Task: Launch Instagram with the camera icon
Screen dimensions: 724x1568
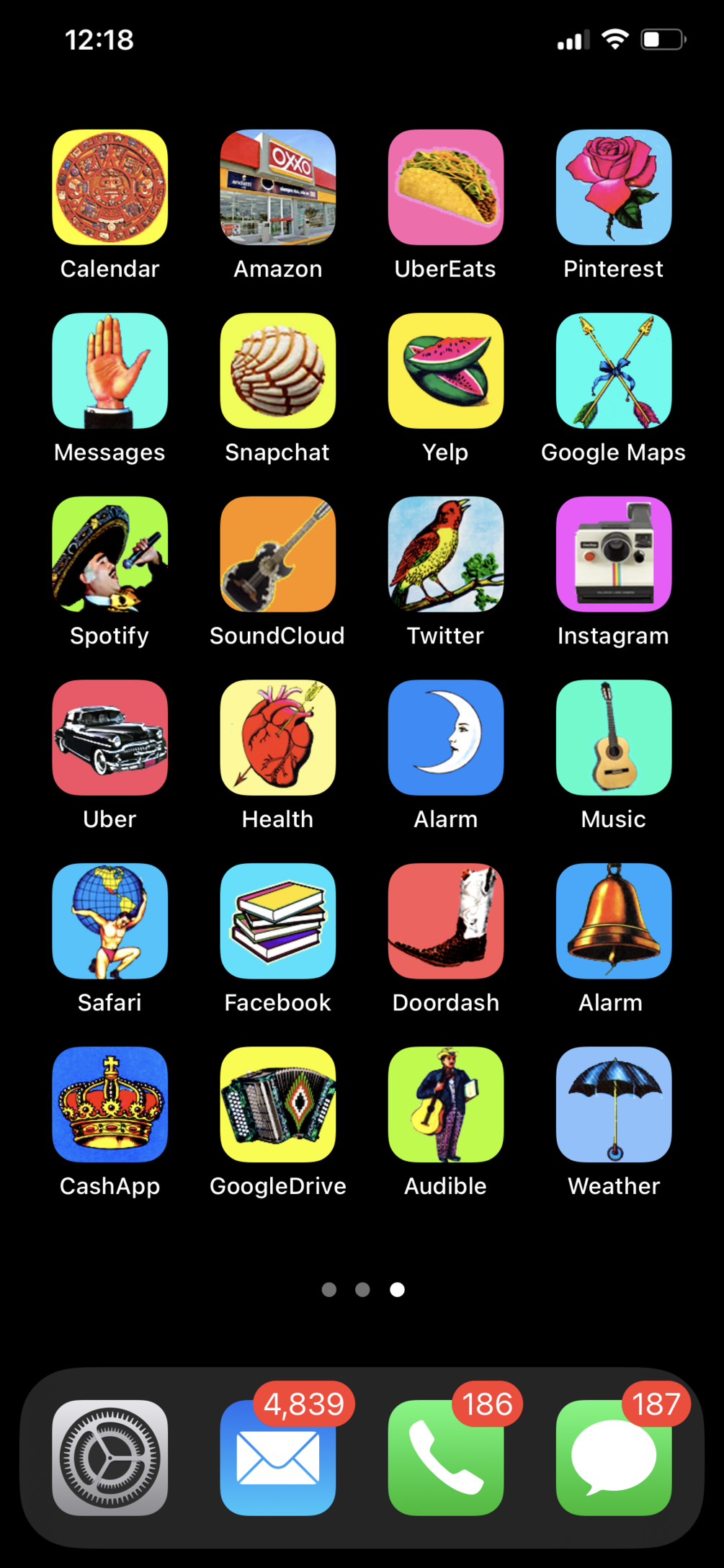Action: [614, 554]
